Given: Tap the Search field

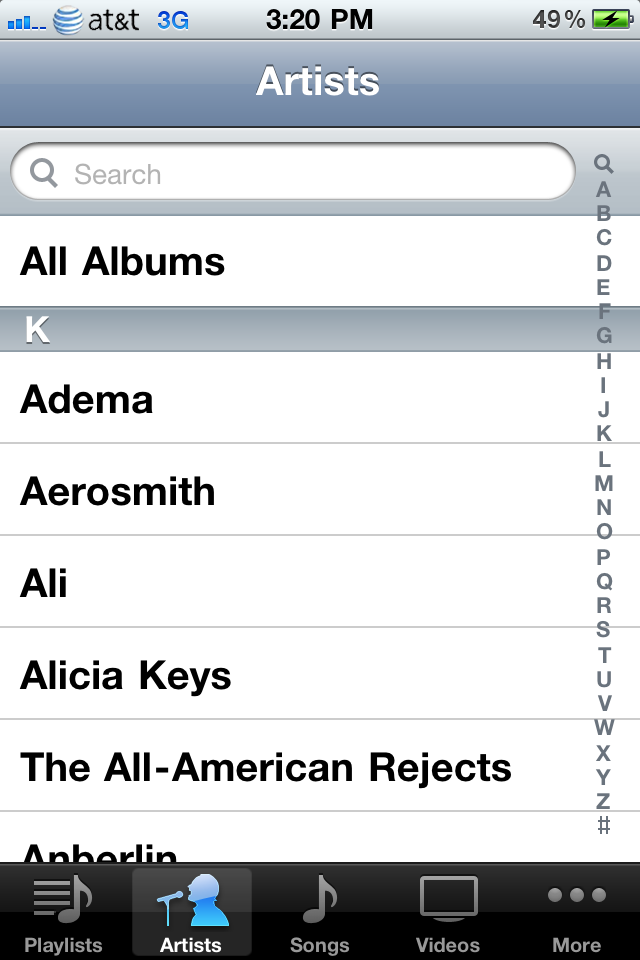Looking at the screenshot, I should click(292, 174).
